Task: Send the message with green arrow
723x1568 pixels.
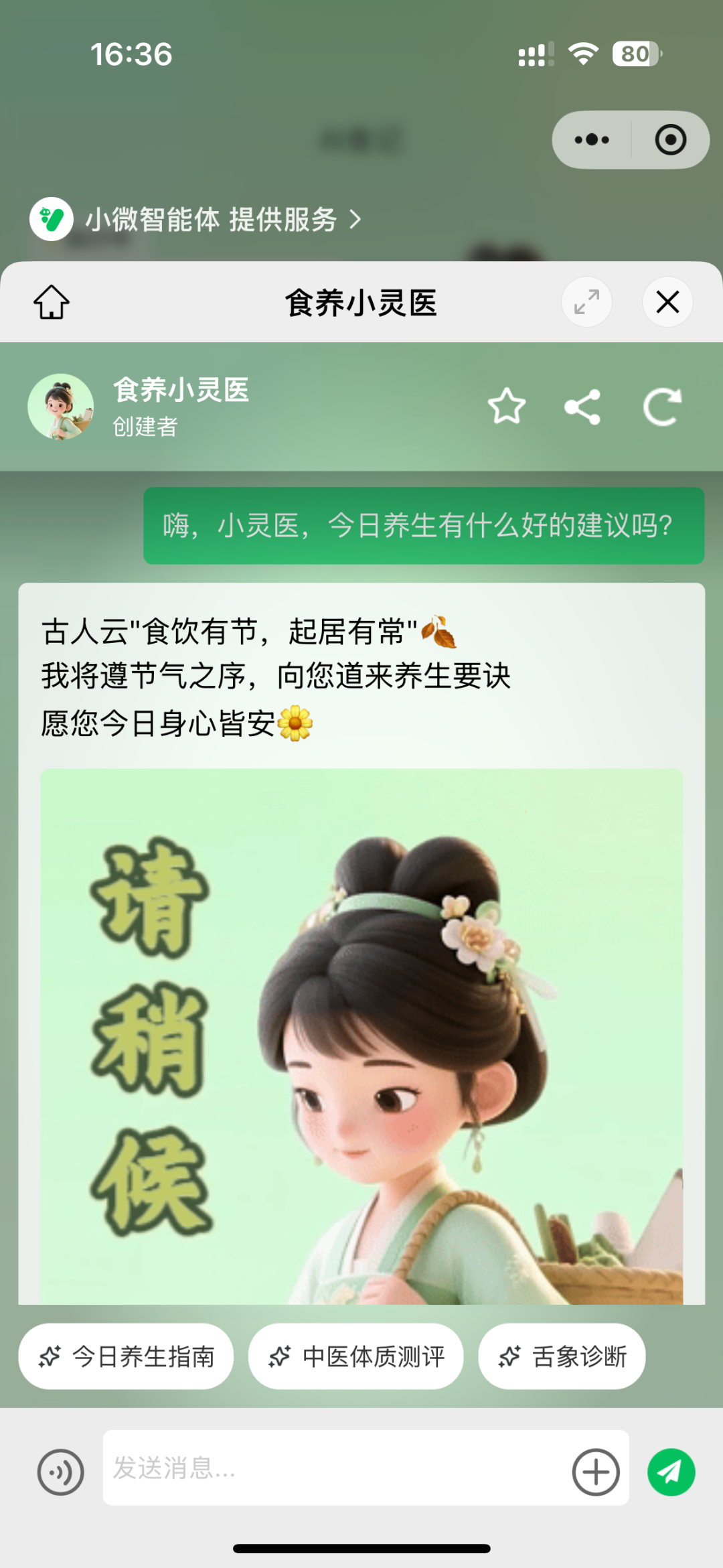Action: click(x=671, y=1472)
